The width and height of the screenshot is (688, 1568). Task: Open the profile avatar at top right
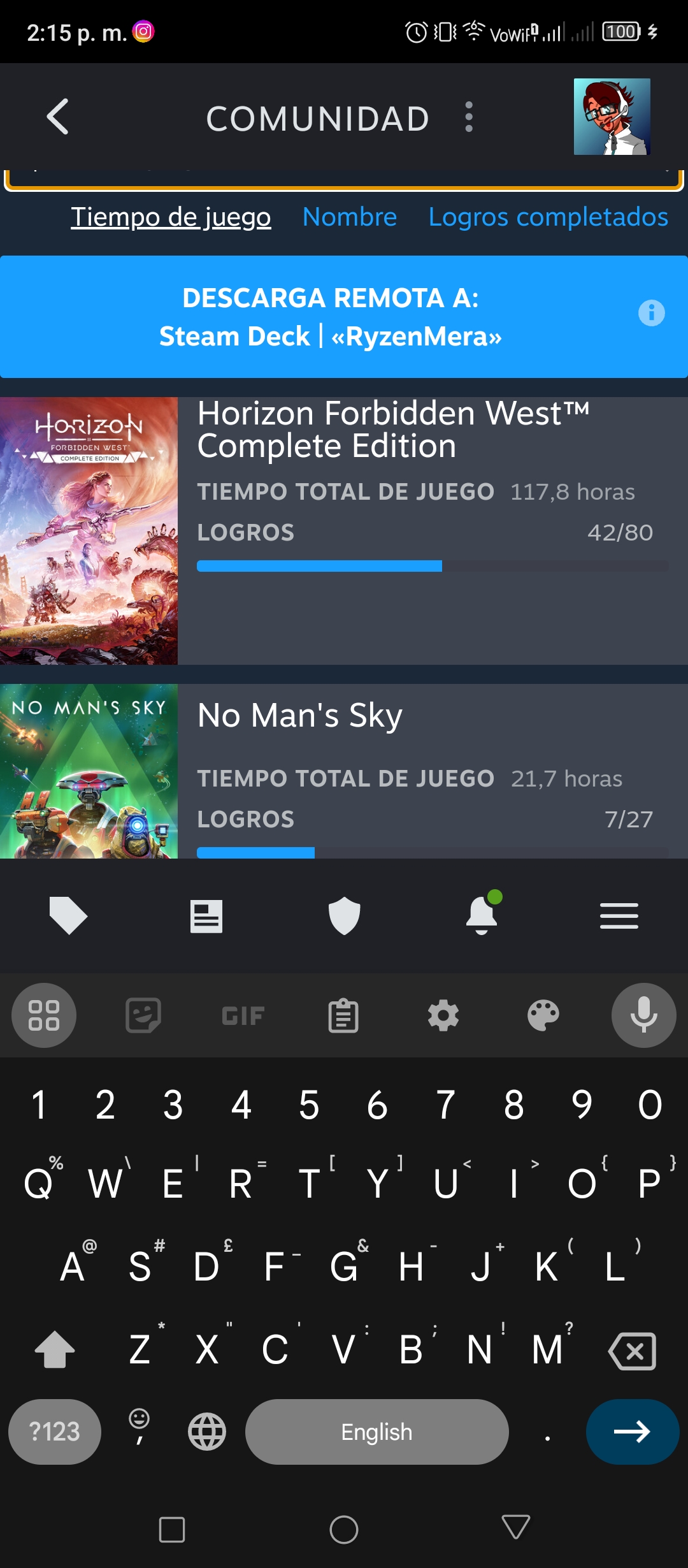click(x=612, y=117)
